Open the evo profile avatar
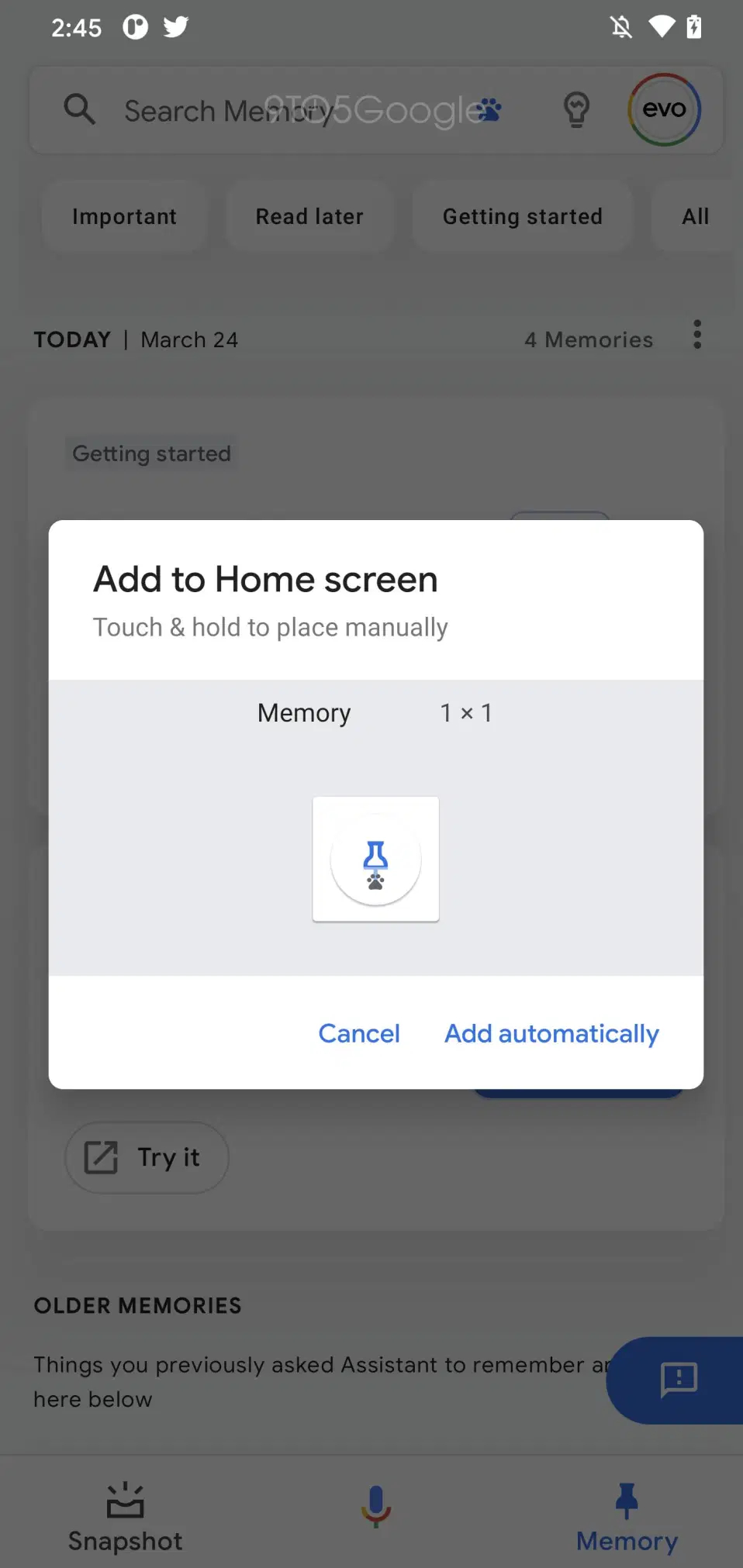This screenshot has height=1568, width=743. [664, 109]
